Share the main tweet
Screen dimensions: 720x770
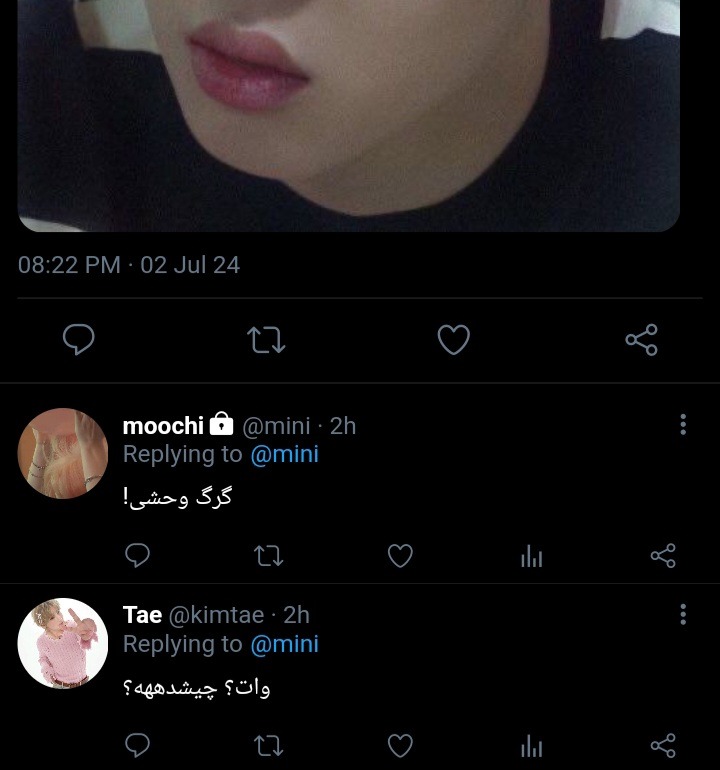[x=641, y=339]
